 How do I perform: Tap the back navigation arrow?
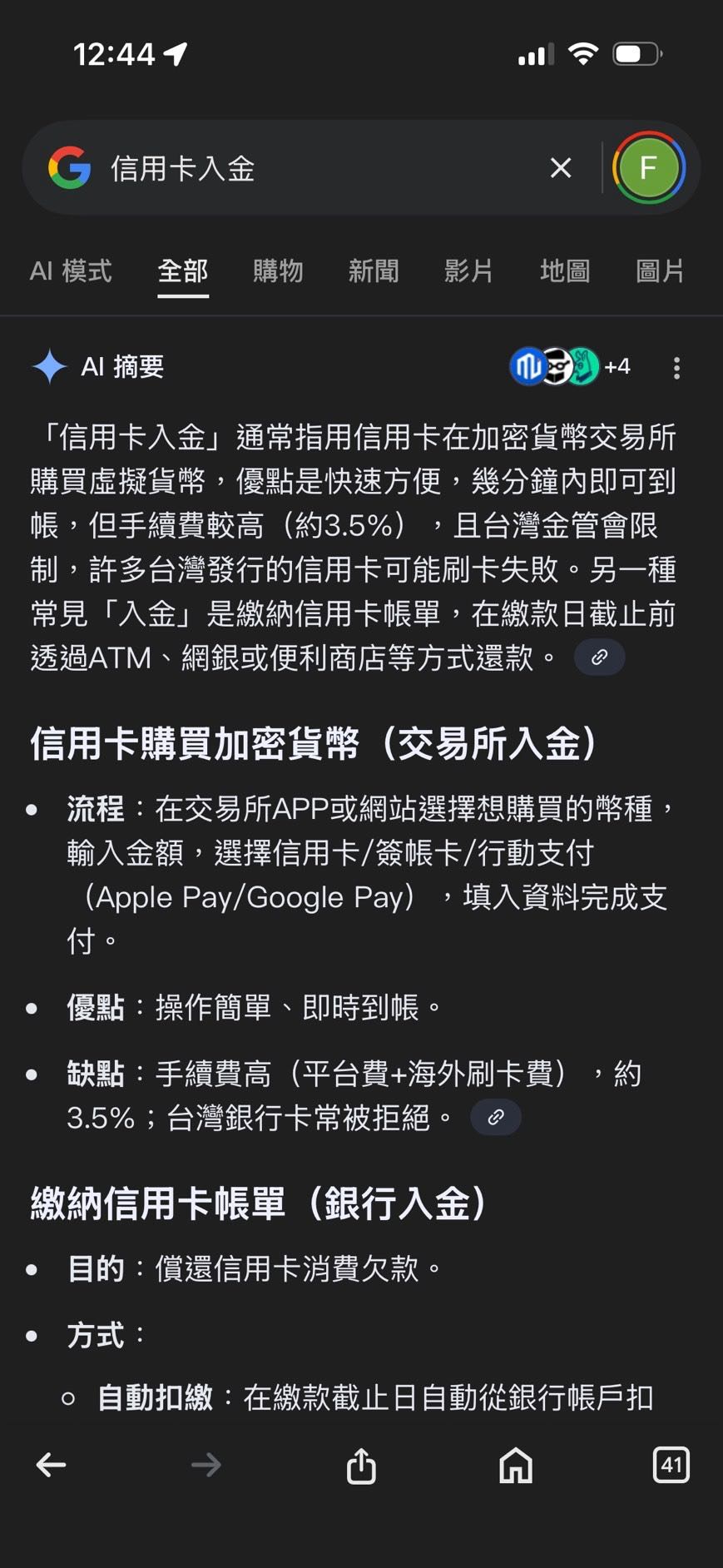(x=50, y=1466)
